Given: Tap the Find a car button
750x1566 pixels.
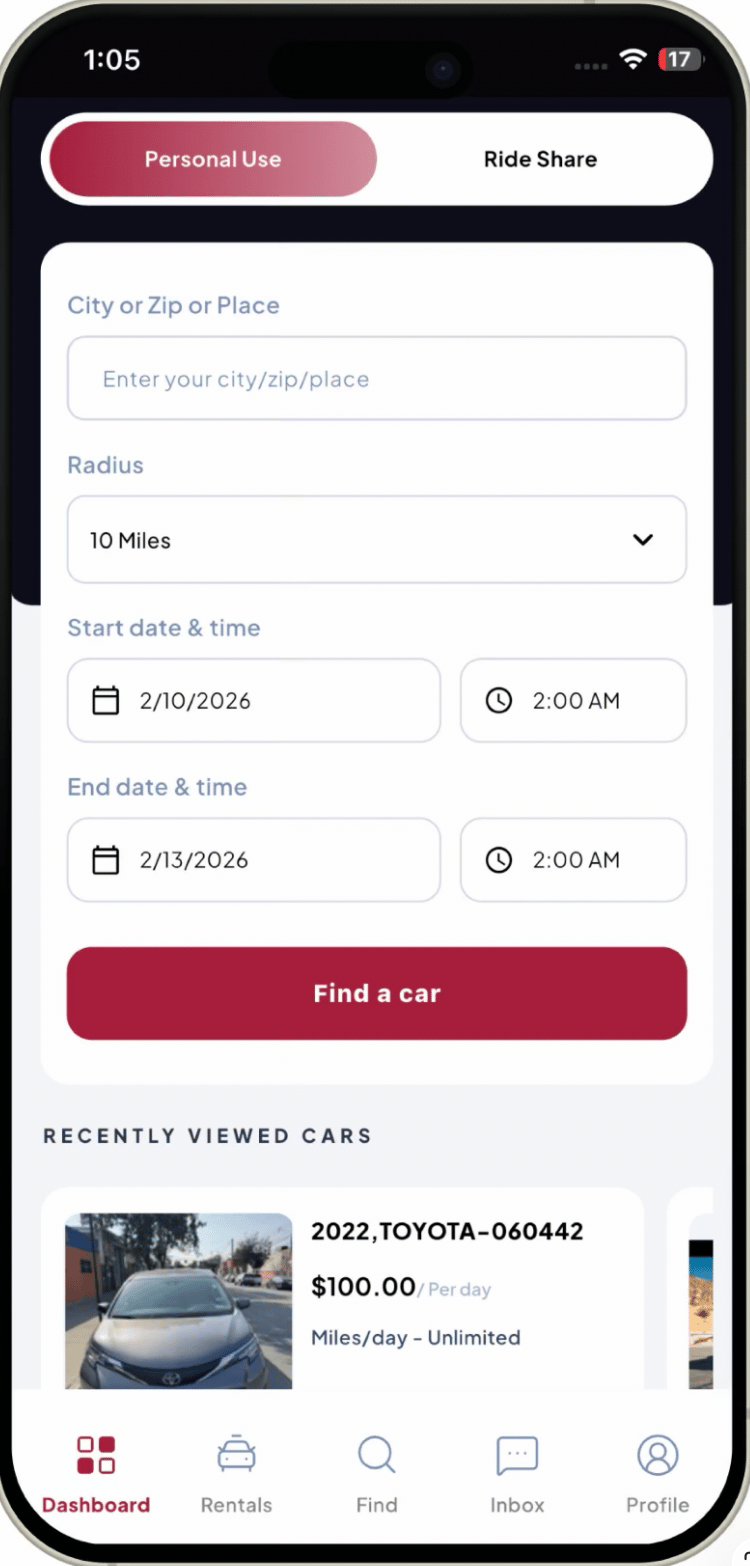Looking at the screenshot, I should click(376, 993).
